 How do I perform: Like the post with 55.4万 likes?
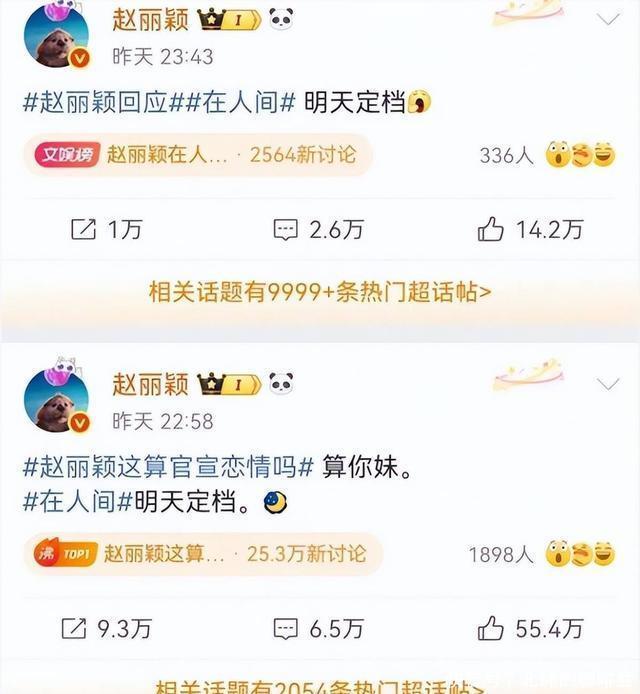pos(529,628)
